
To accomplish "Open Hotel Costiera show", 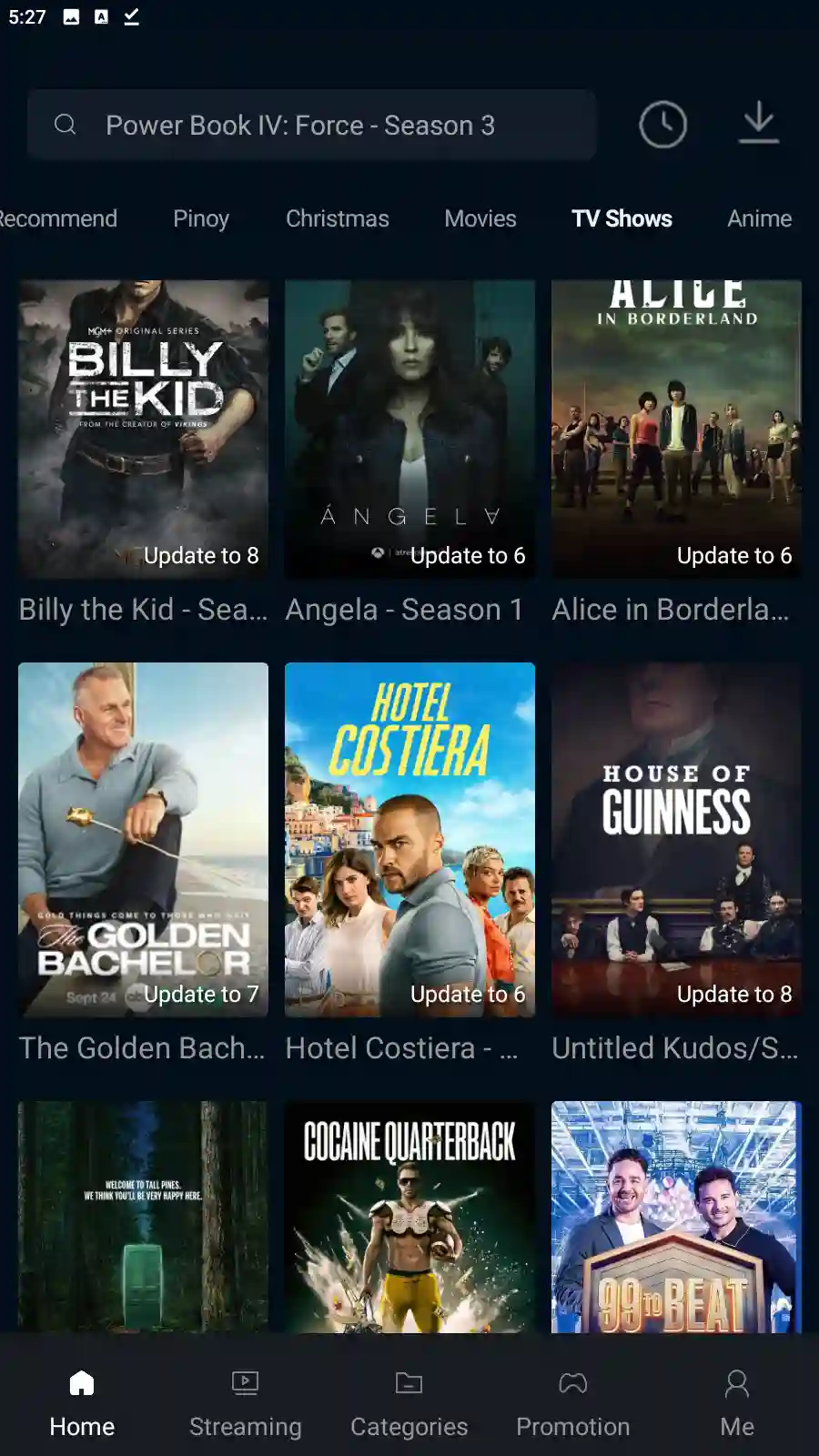I will [409, 838].
